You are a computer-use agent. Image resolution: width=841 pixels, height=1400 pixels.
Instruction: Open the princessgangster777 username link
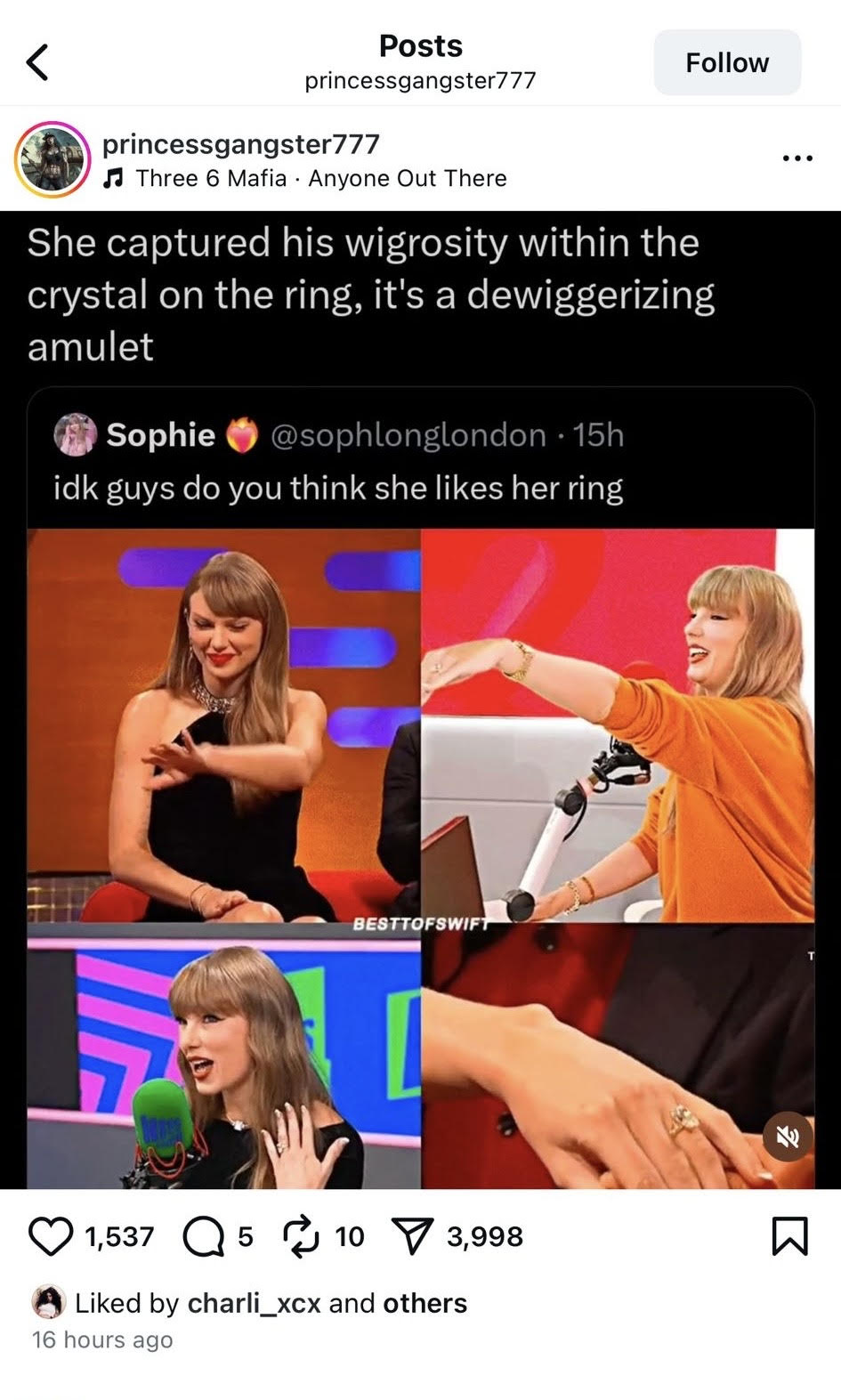241,143
